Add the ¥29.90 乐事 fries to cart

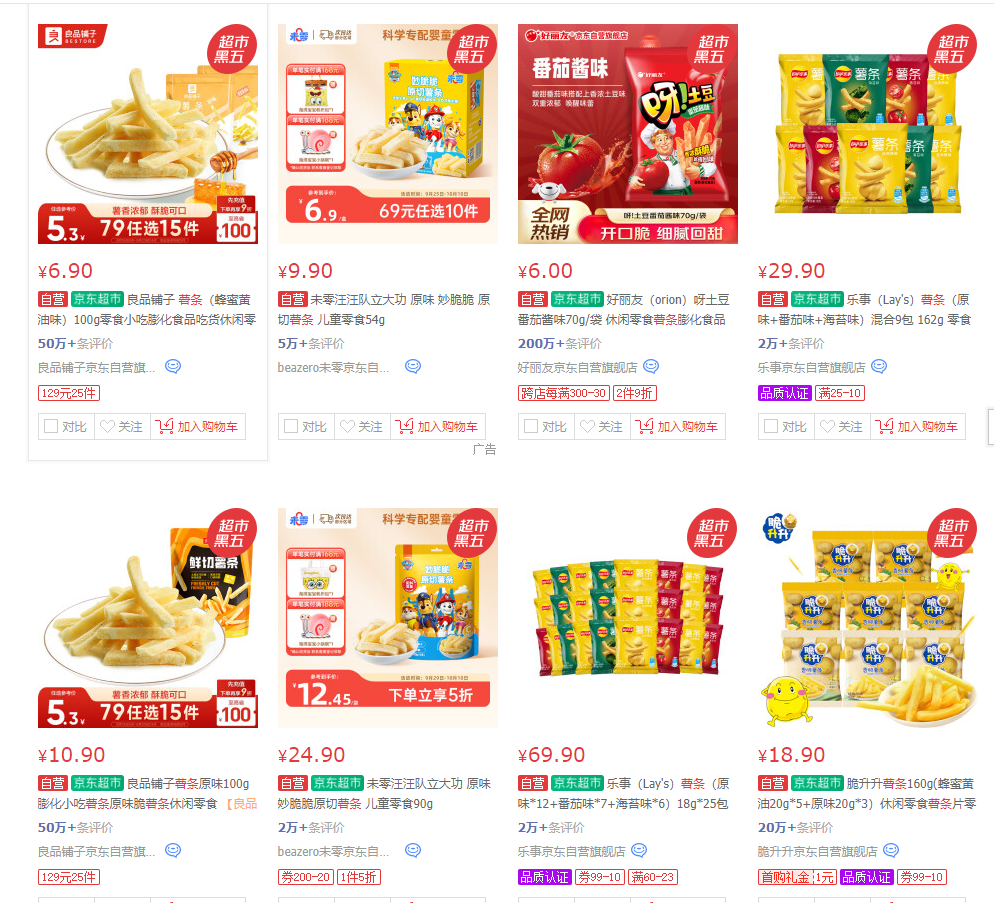tap(918, 427)
